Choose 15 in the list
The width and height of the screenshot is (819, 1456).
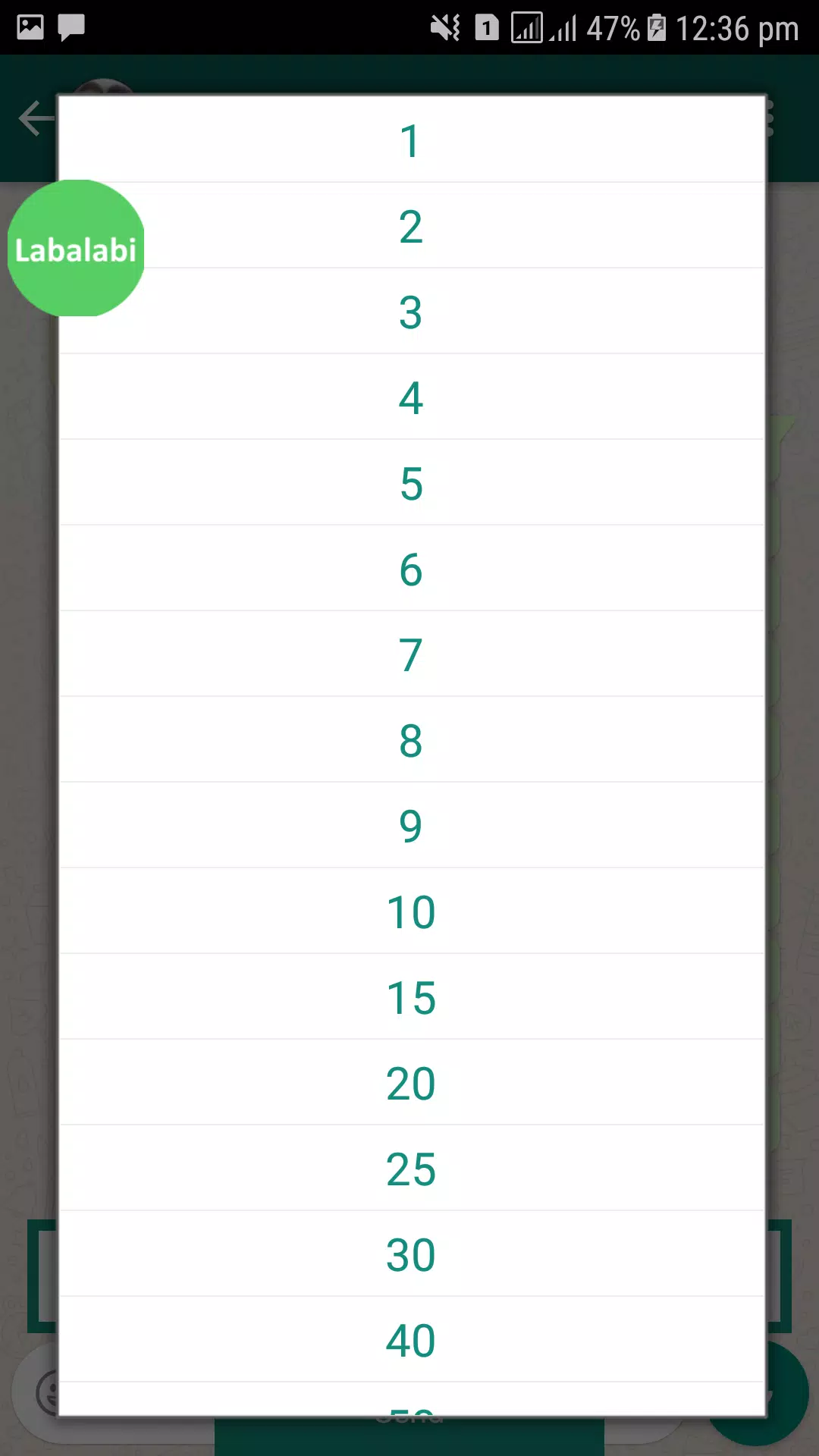tap(411, 998)
